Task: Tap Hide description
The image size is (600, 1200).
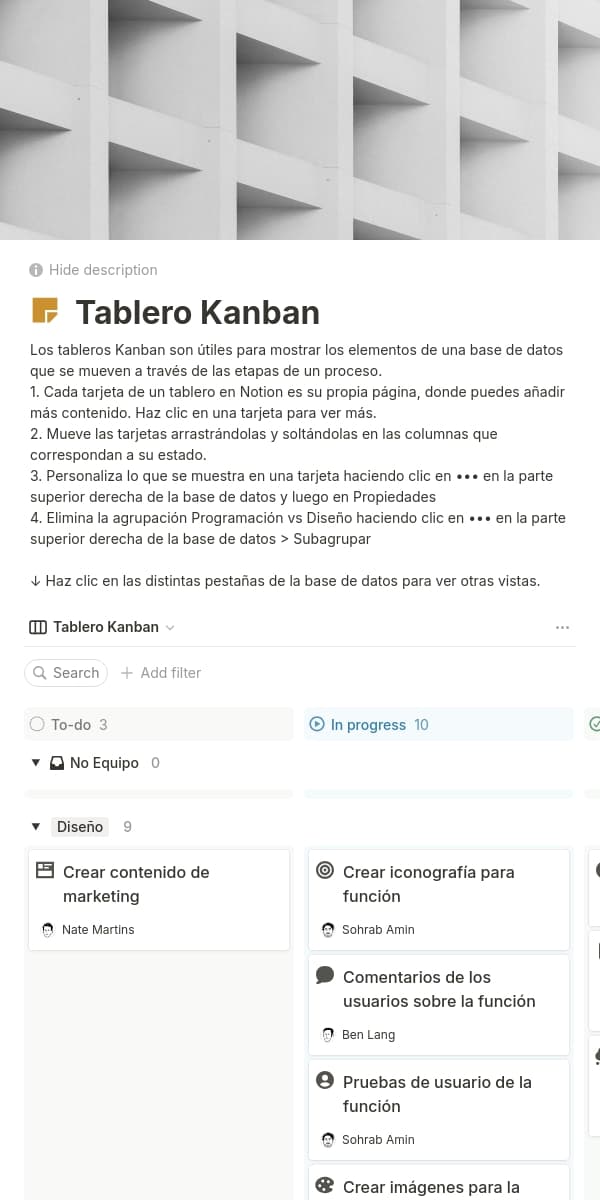Action: (93, 270)
